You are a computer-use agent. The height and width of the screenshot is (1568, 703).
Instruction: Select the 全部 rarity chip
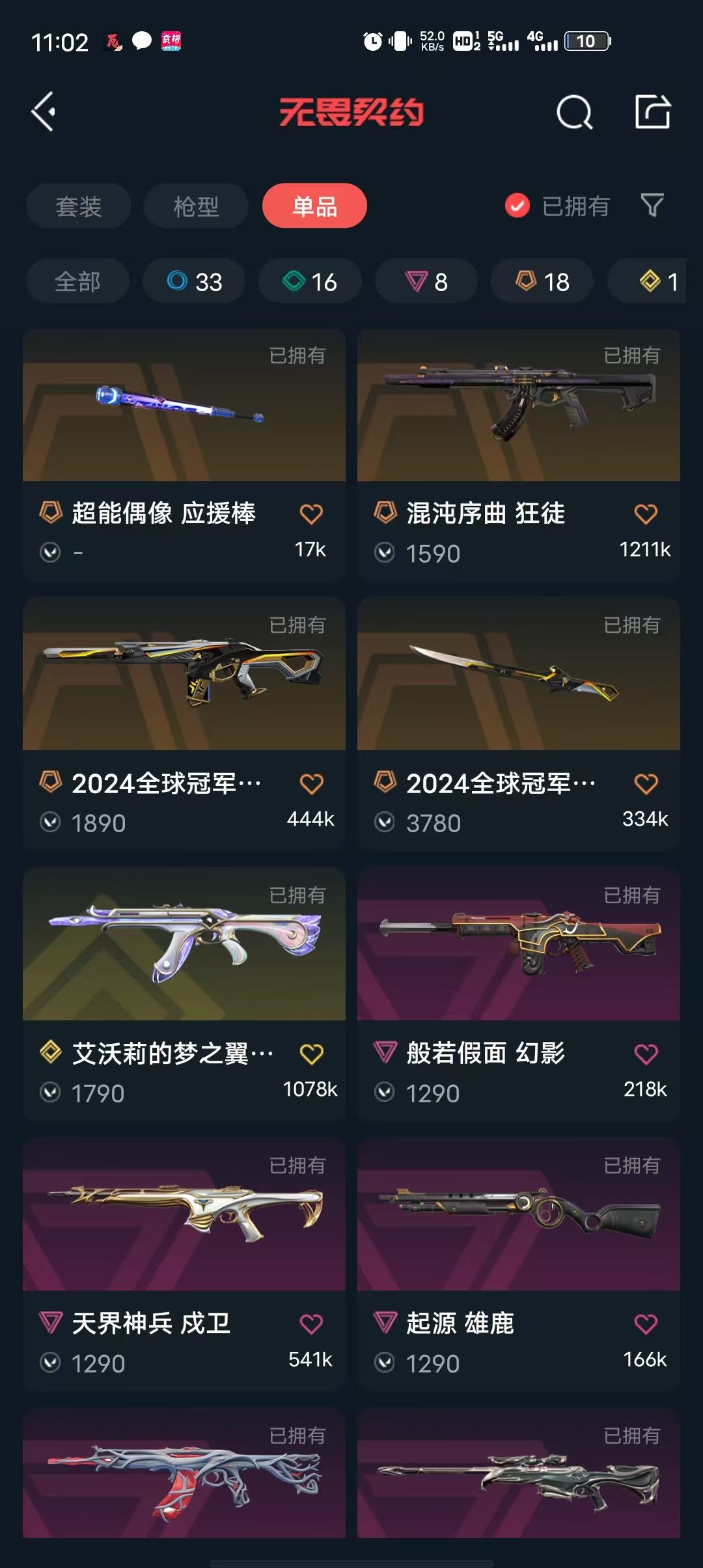point(77,281)
